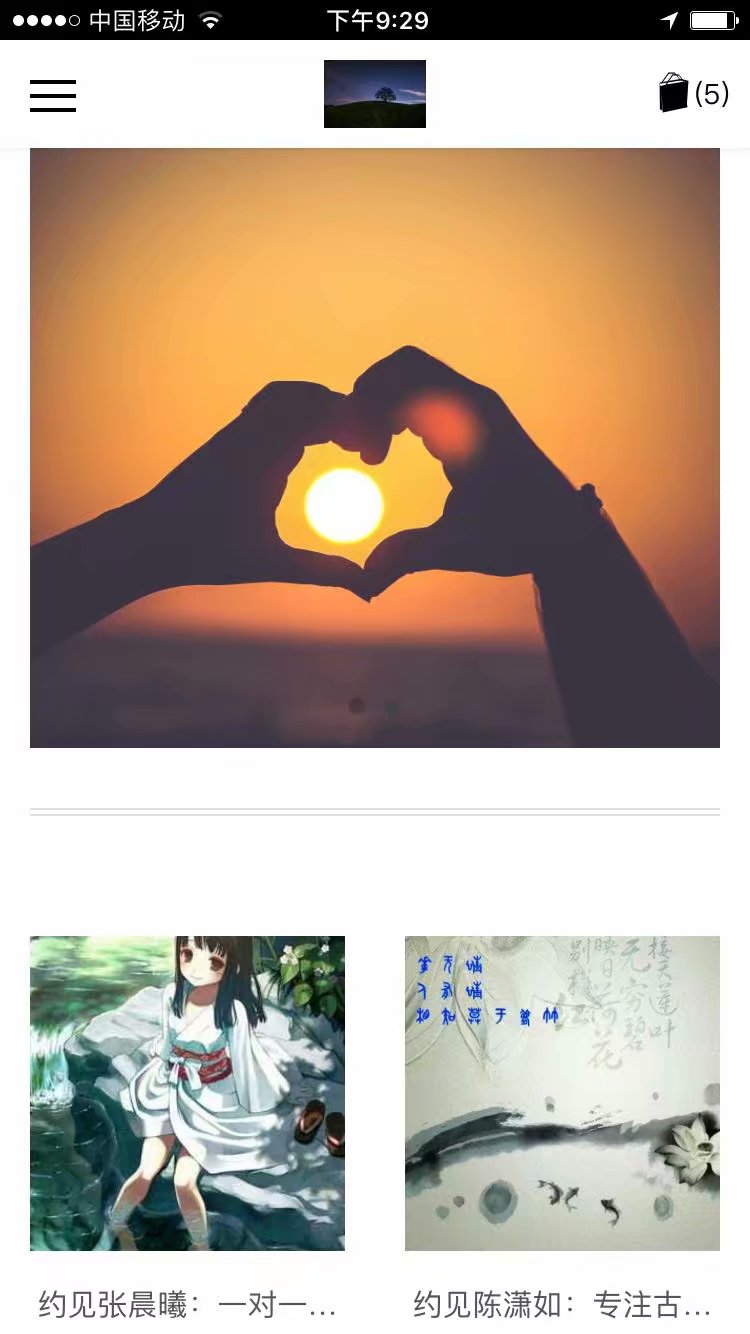Open the shopping bag with 5 items
This screenshot has height=1334, width=750.
(x=693, y=94)
